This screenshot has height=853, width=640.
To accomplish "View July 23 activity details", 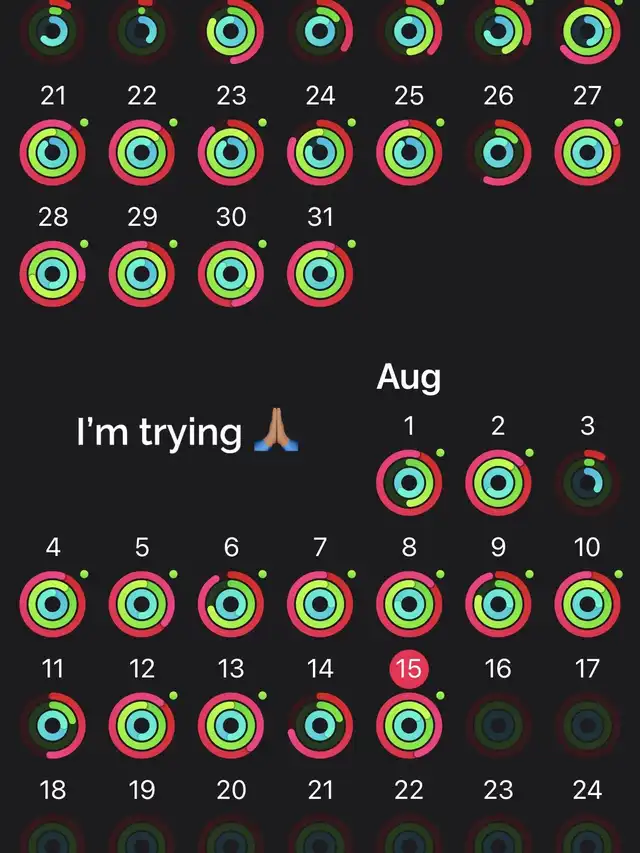I will click(x=231, y=152).
